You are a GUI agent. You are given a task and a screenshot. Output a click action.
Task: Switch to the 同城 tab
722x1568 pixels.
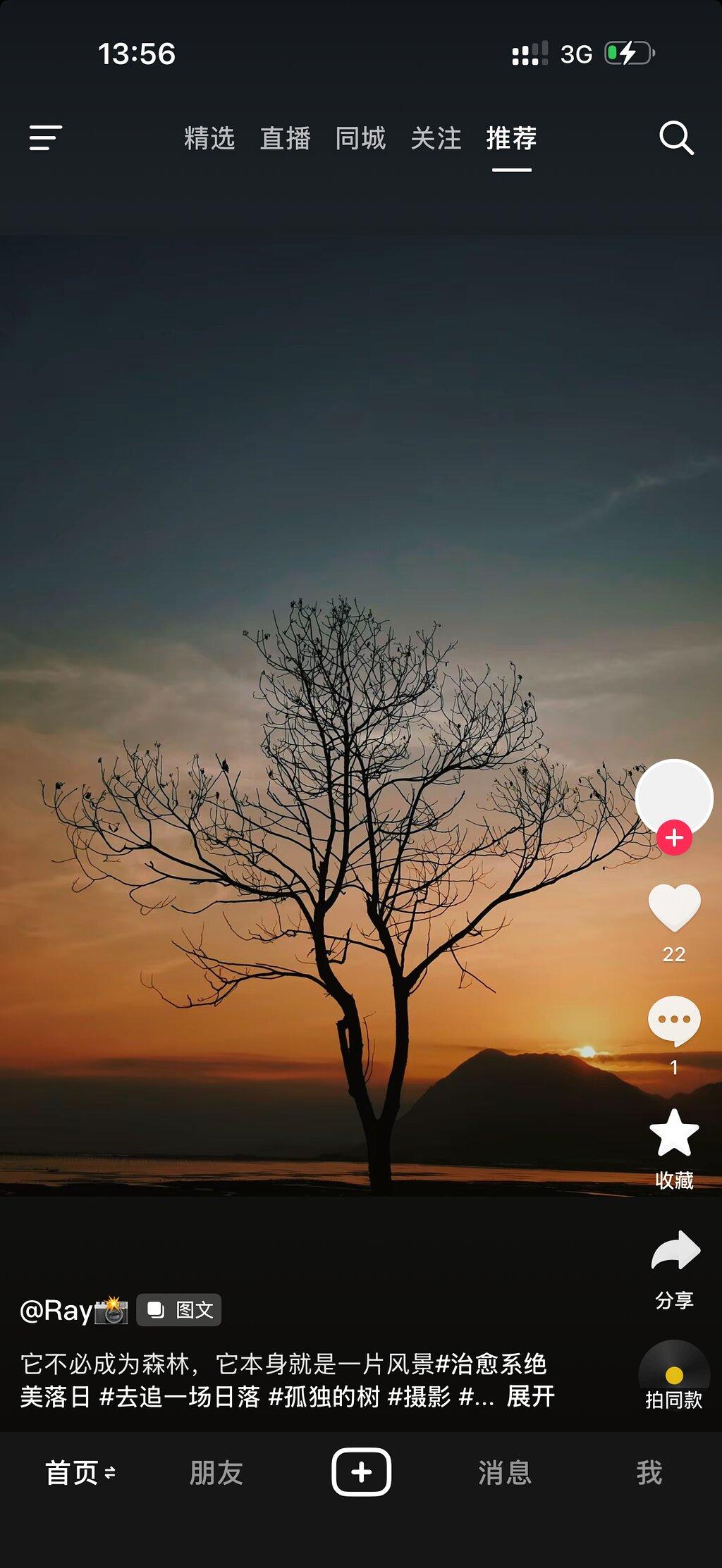point(360,138)
